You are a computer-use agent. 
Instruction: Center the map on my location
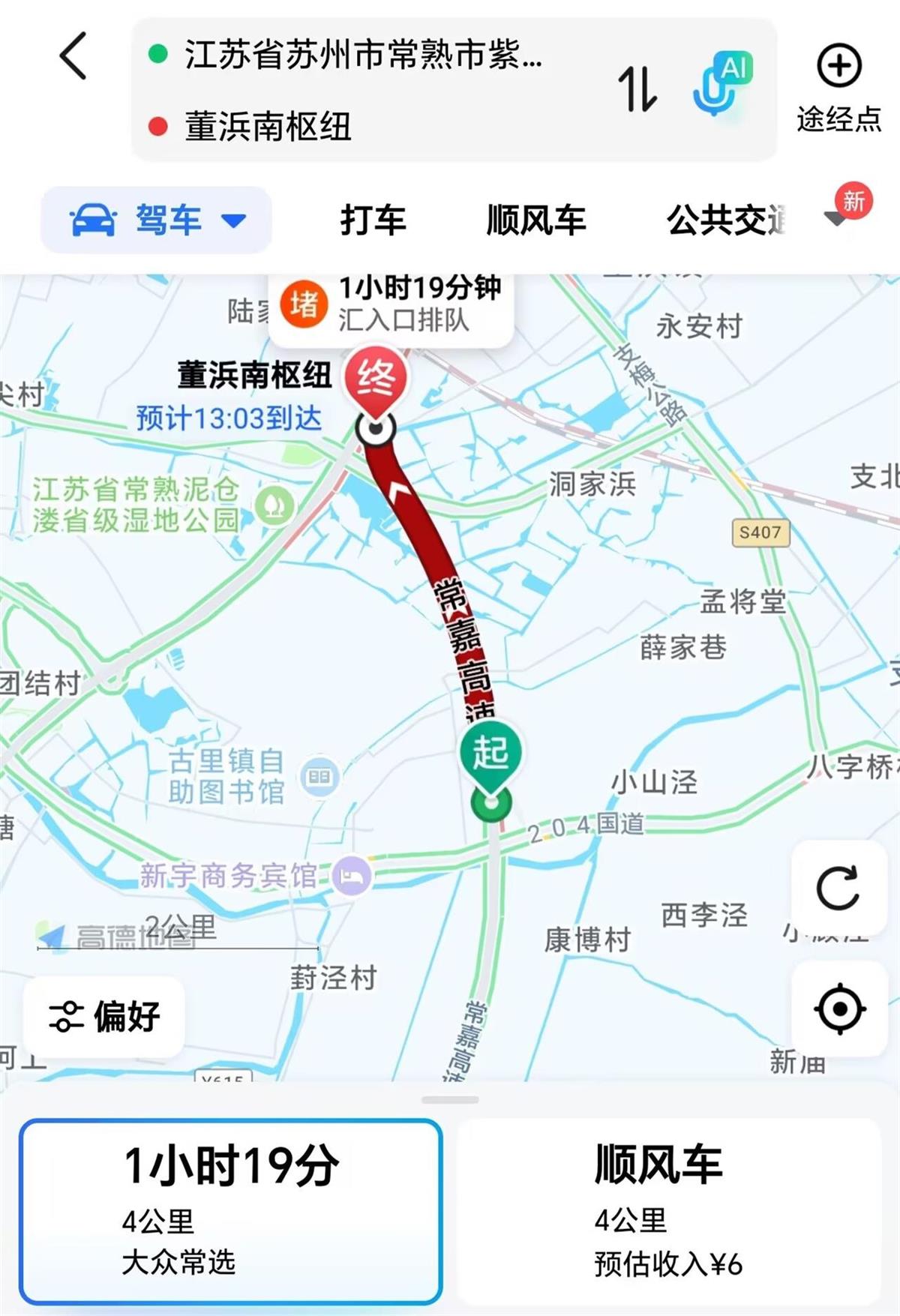[839, 1009]
